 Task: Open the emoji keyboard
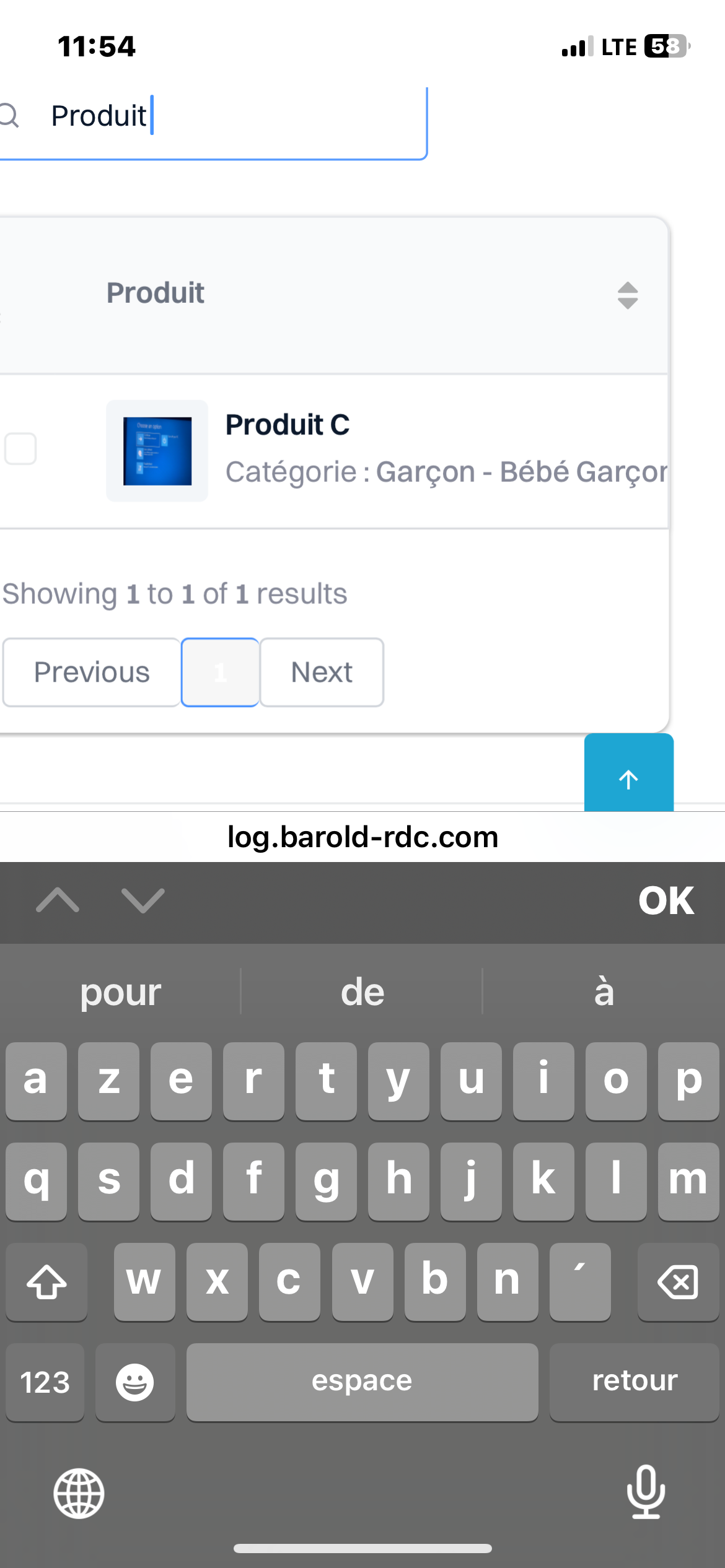(135, 1382)
